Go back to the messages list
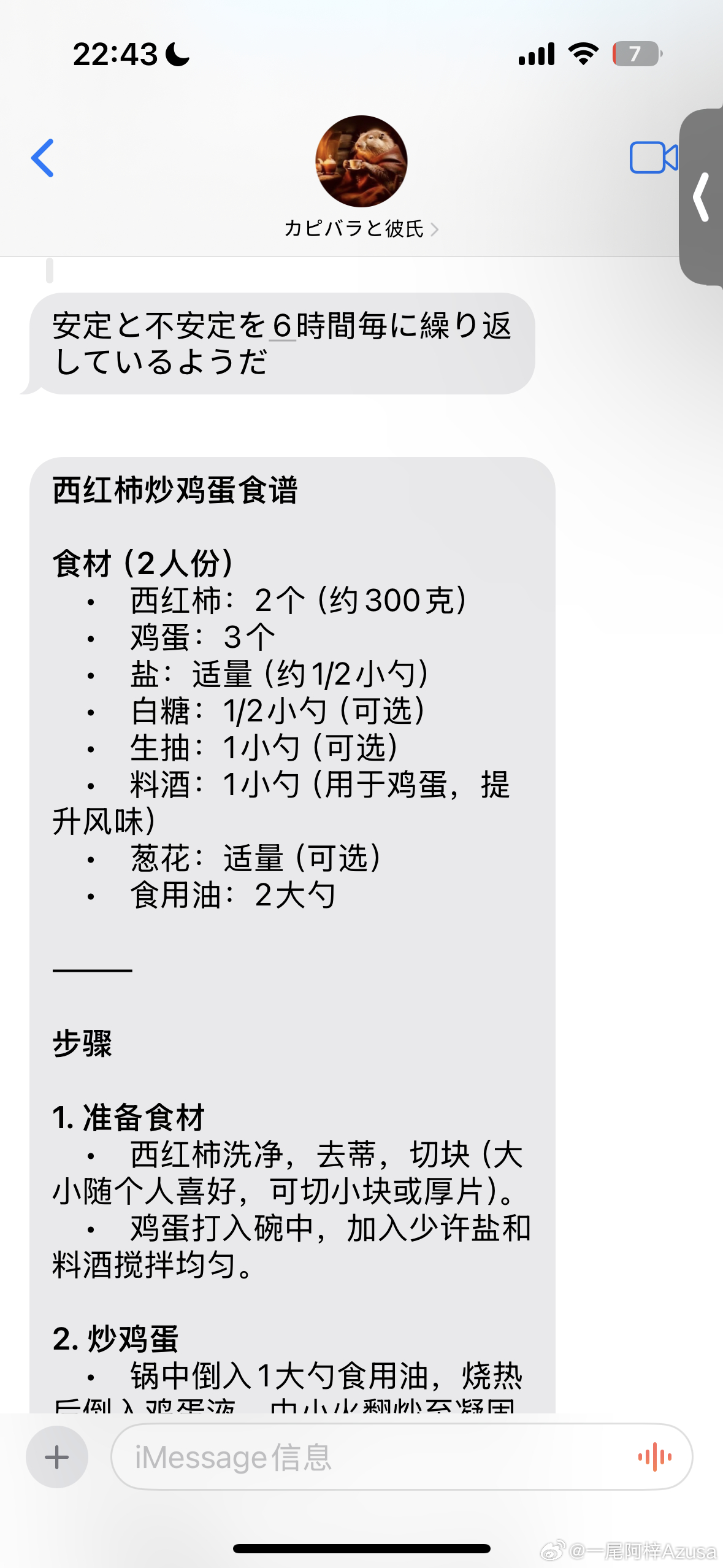 [43, 158]
